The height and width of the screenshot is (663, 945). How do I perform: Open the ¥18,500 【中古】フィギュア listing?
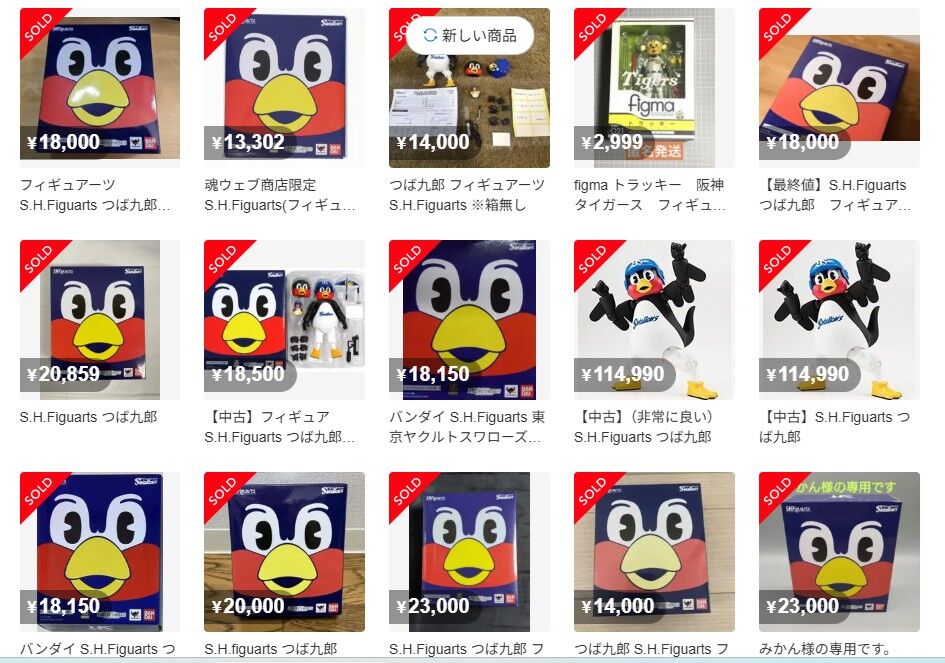(x=284, y=320)
